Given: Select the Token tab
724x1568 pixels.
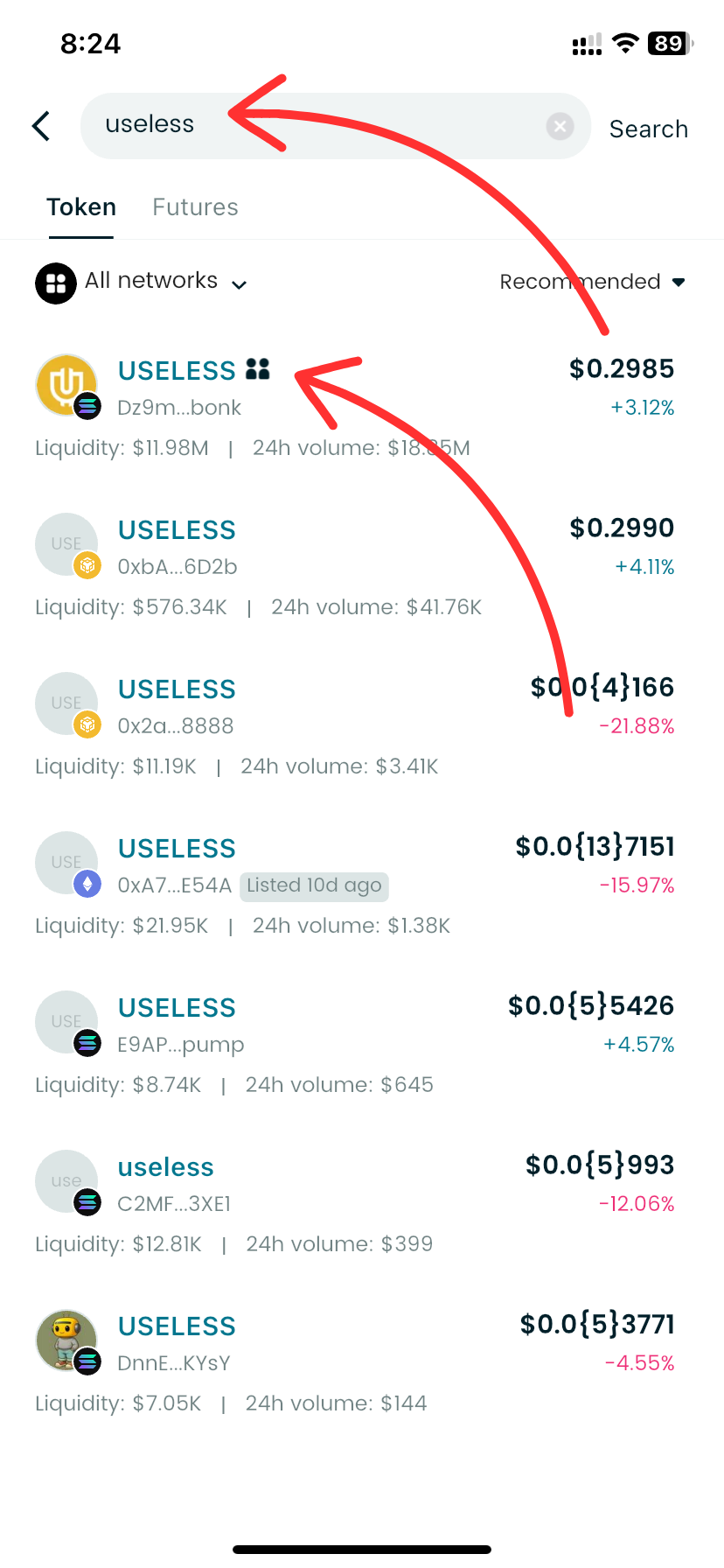Looking at the screenshot, I should 81,207.
